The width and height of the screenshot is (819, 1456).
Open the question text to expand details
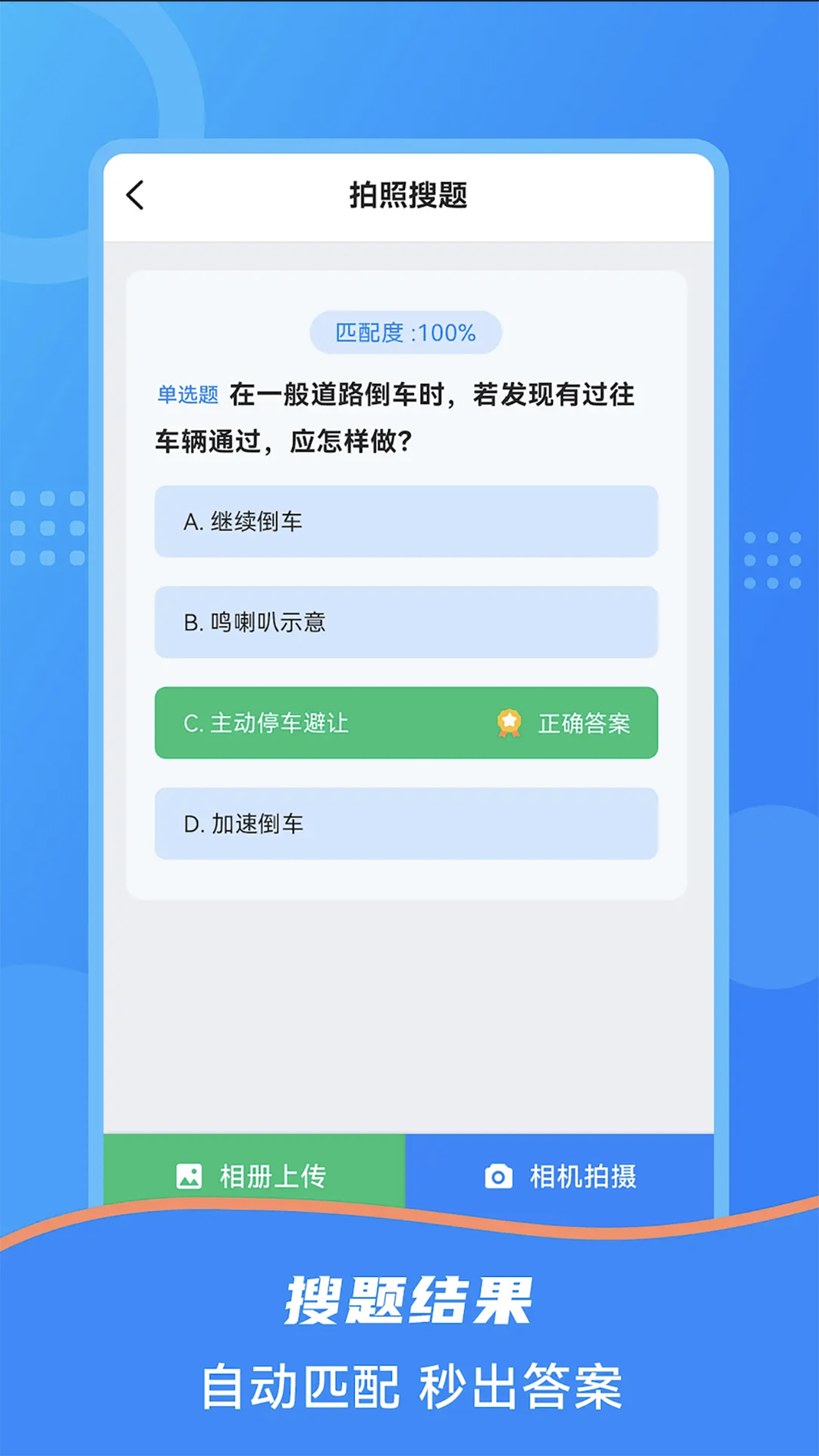click(x=409, y=417)
